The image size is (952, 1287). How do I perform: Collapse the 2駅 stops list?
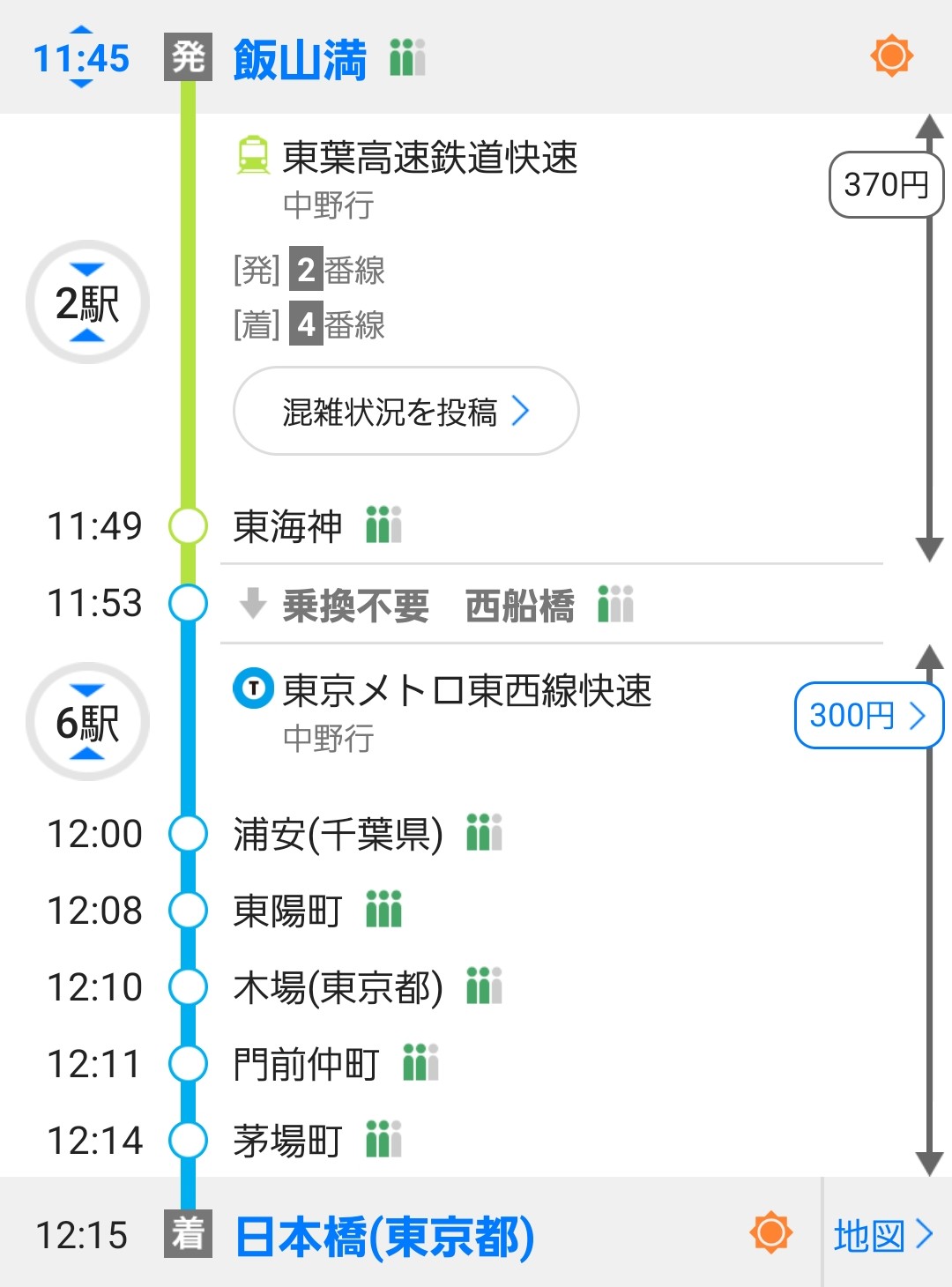pos(87,302)
